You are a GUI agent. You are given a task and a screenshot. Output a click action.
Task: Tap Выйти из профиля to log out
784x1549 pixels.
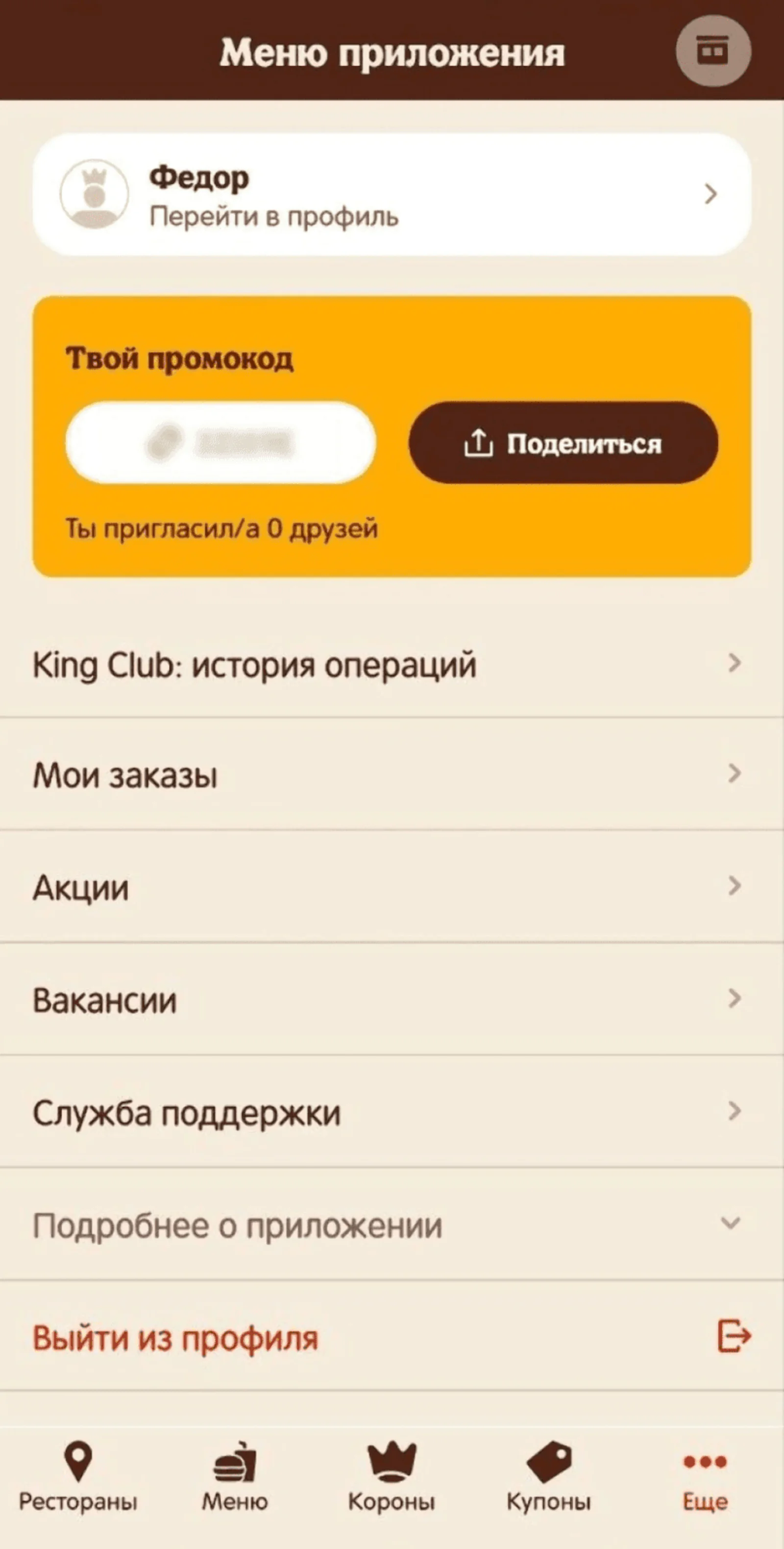[x=392, y=1337]
